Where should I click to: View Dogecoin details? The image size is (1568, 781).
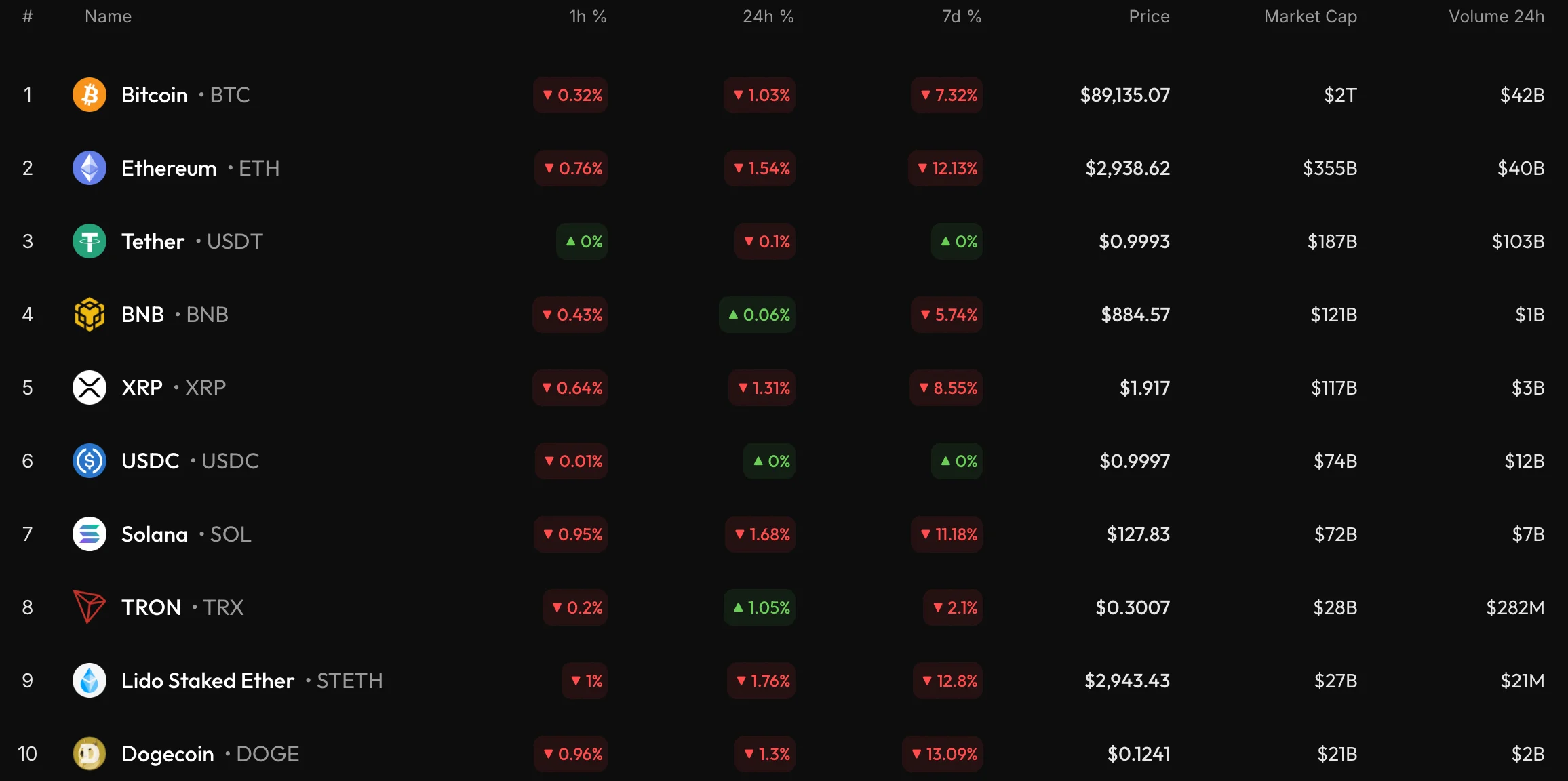click(x=168, y=754)
